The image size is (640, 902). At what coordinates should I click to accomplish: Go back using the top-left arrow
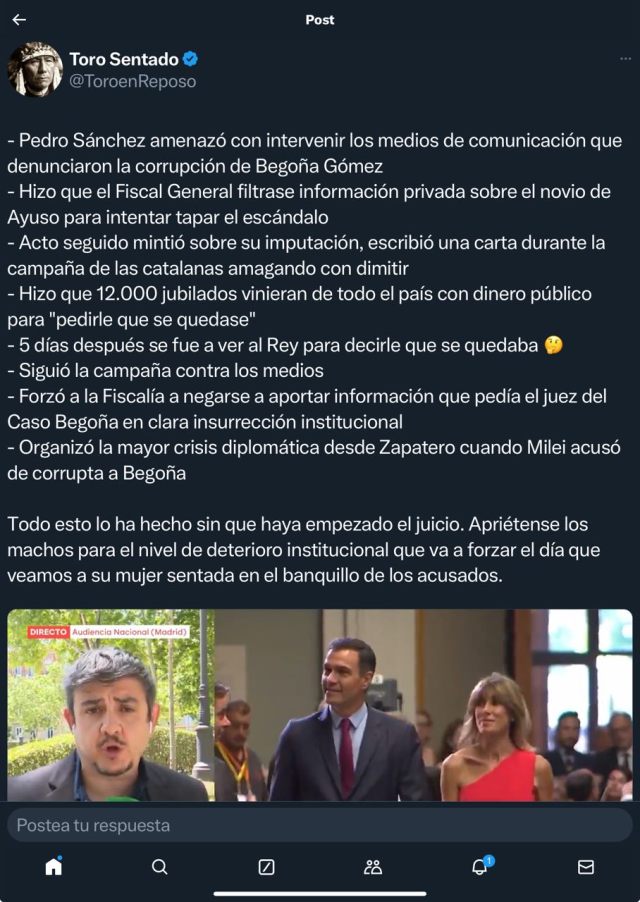tap(19, 20)
